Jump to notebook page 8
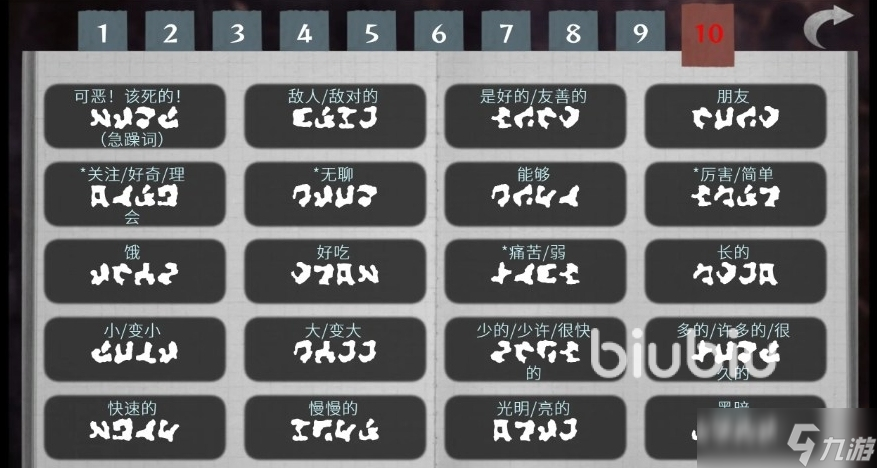Screen dimensions: 877x468 573,32
